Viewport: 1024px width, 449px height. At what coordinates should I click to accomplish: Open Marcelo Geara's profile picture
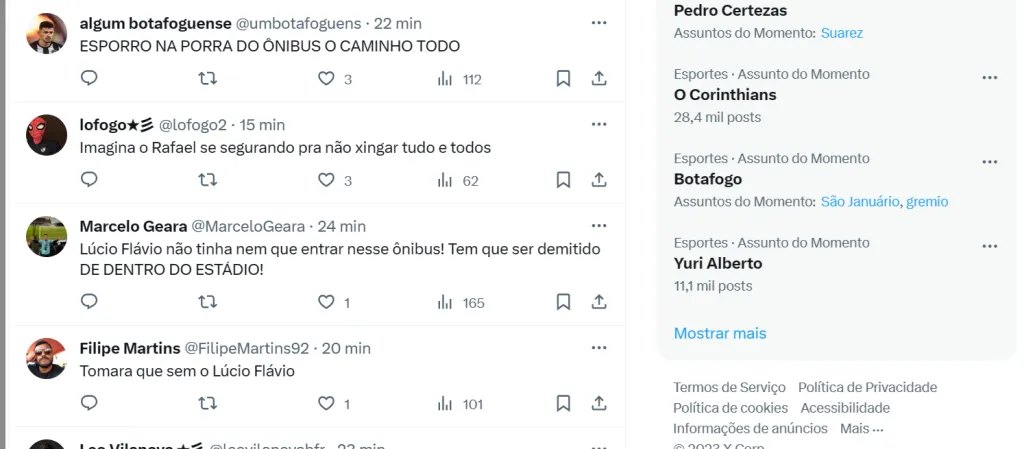[x=46, y=237]
